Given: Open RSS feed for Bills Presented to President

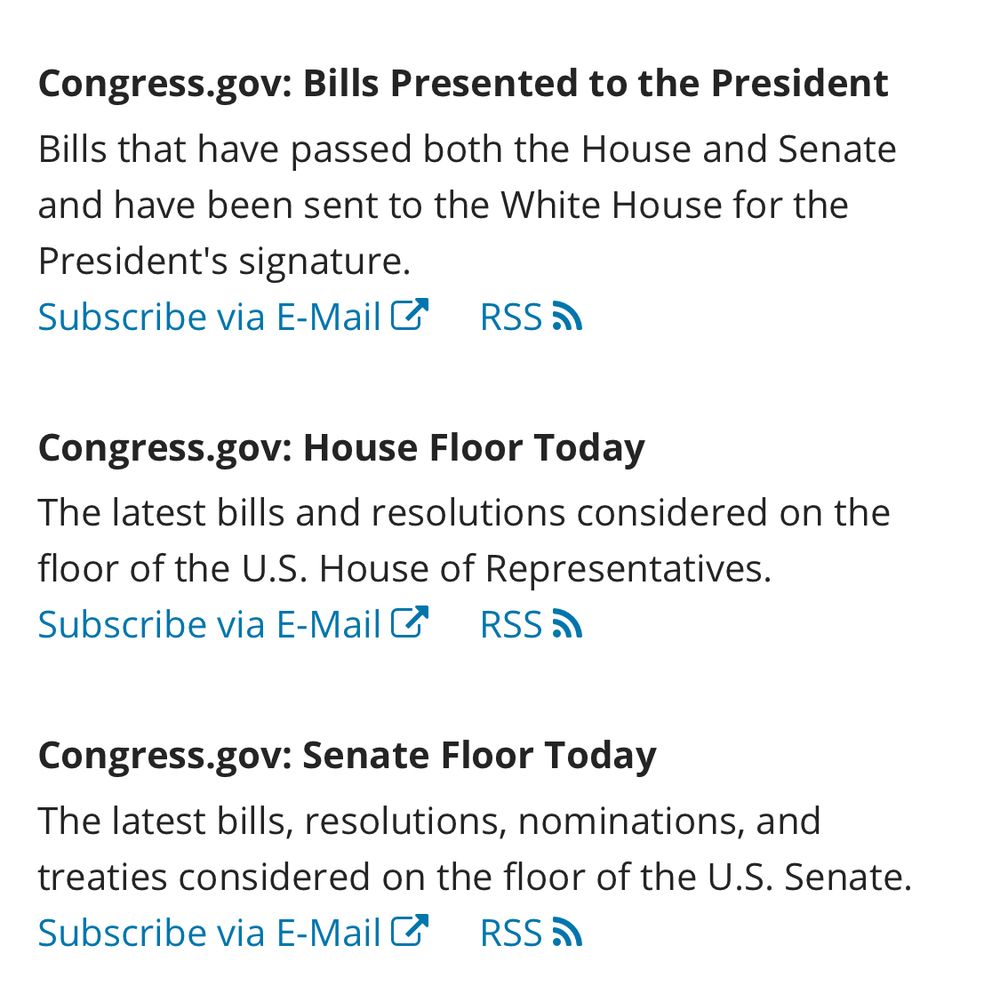Looking at the screenshot, I should (x=530, y=317).
